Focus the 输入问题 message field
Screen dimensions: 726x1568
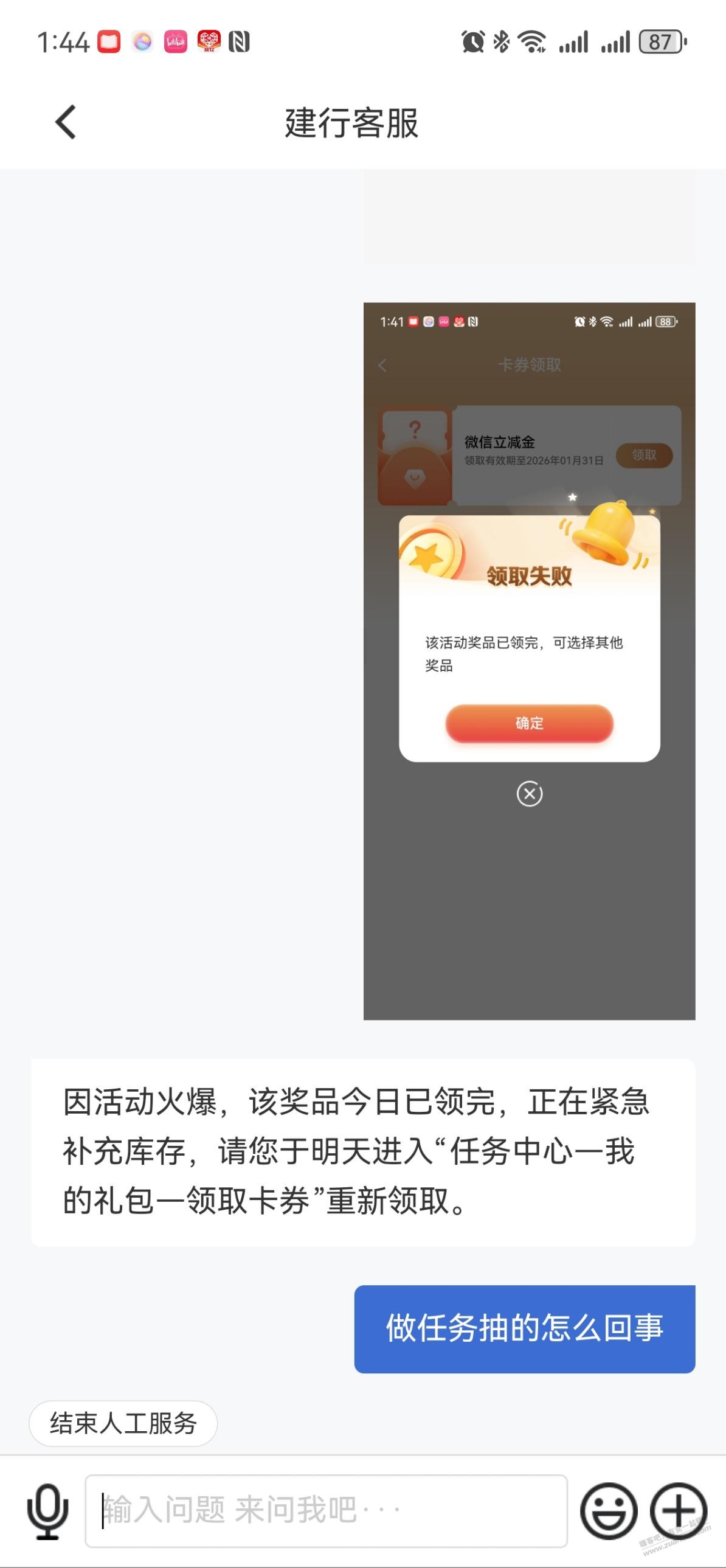pyautogui.click(x=326, y=1511)
